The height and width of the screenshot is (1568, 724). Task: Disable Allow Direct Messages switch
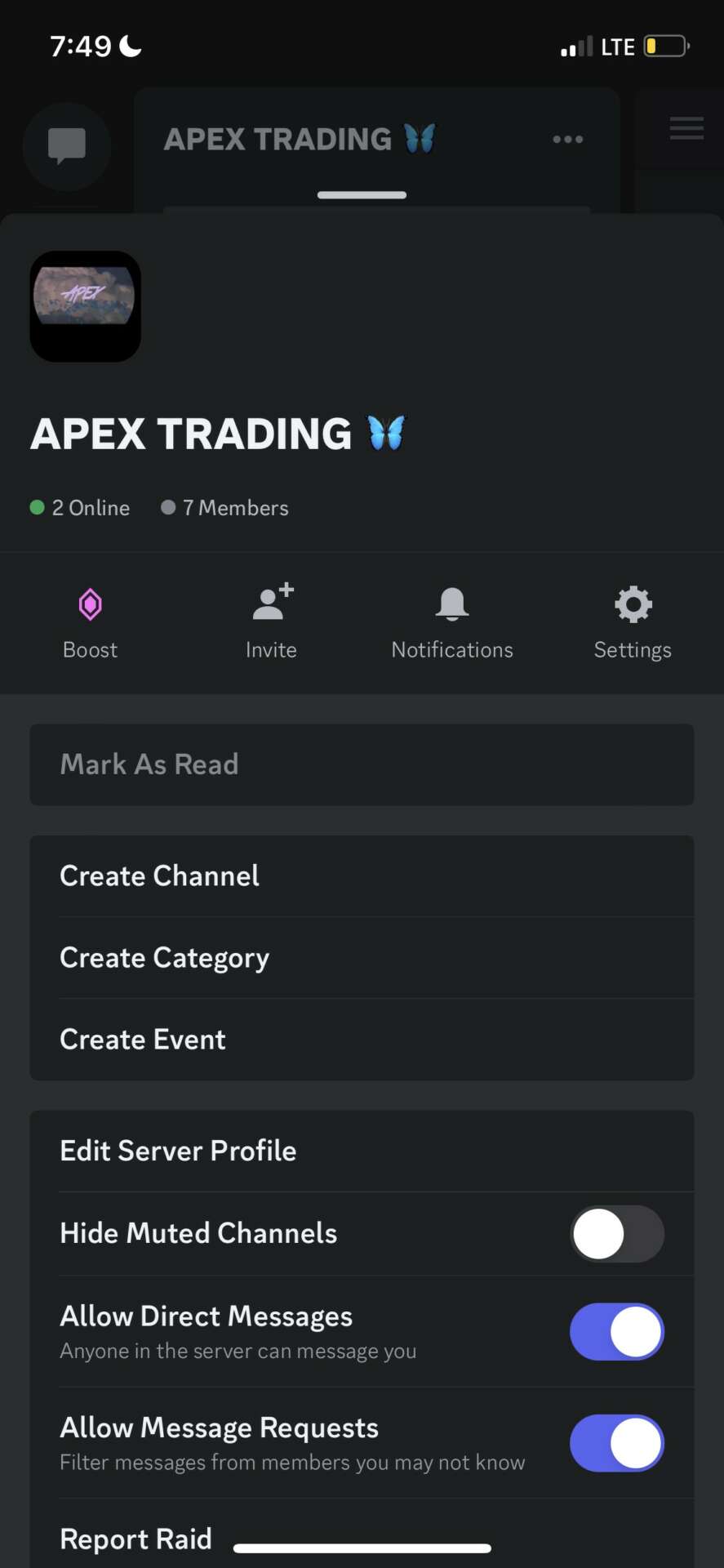point(616,1332)
